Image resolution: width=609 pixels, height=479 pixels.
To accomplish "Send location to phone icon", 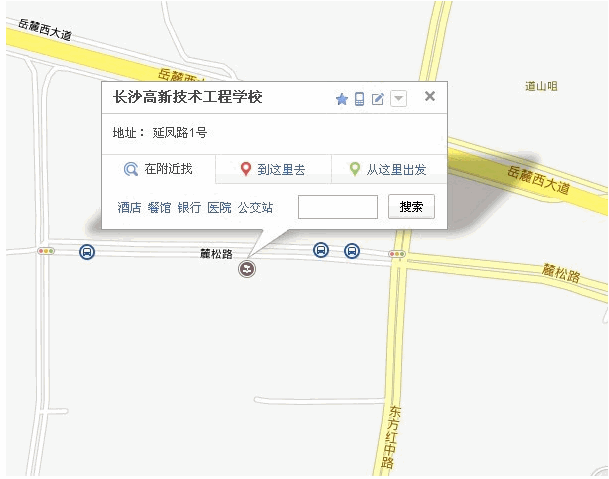I will tap(359, 99).
